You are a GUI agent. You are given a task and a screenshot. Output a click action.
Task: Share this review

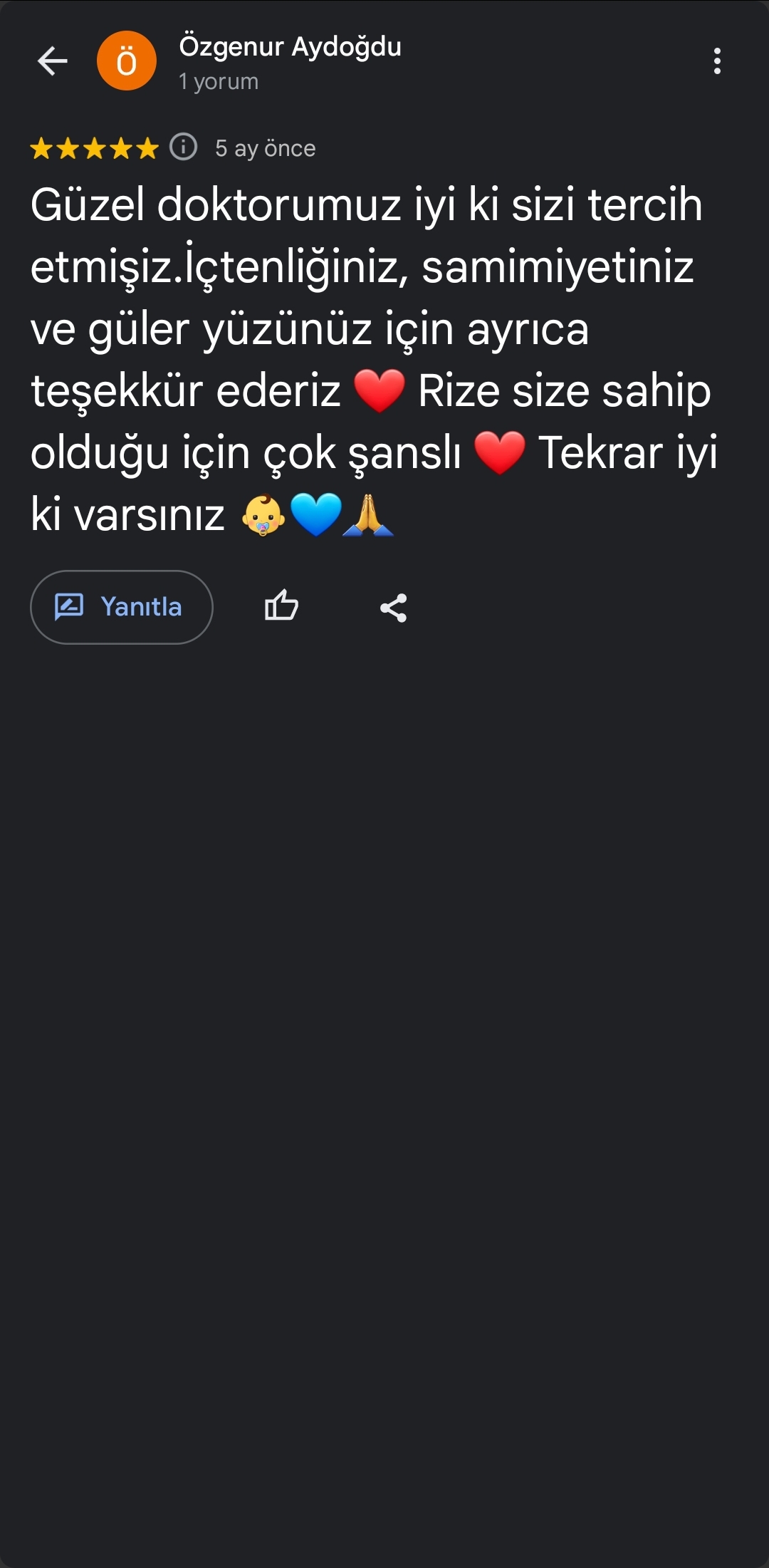(393, 608)
